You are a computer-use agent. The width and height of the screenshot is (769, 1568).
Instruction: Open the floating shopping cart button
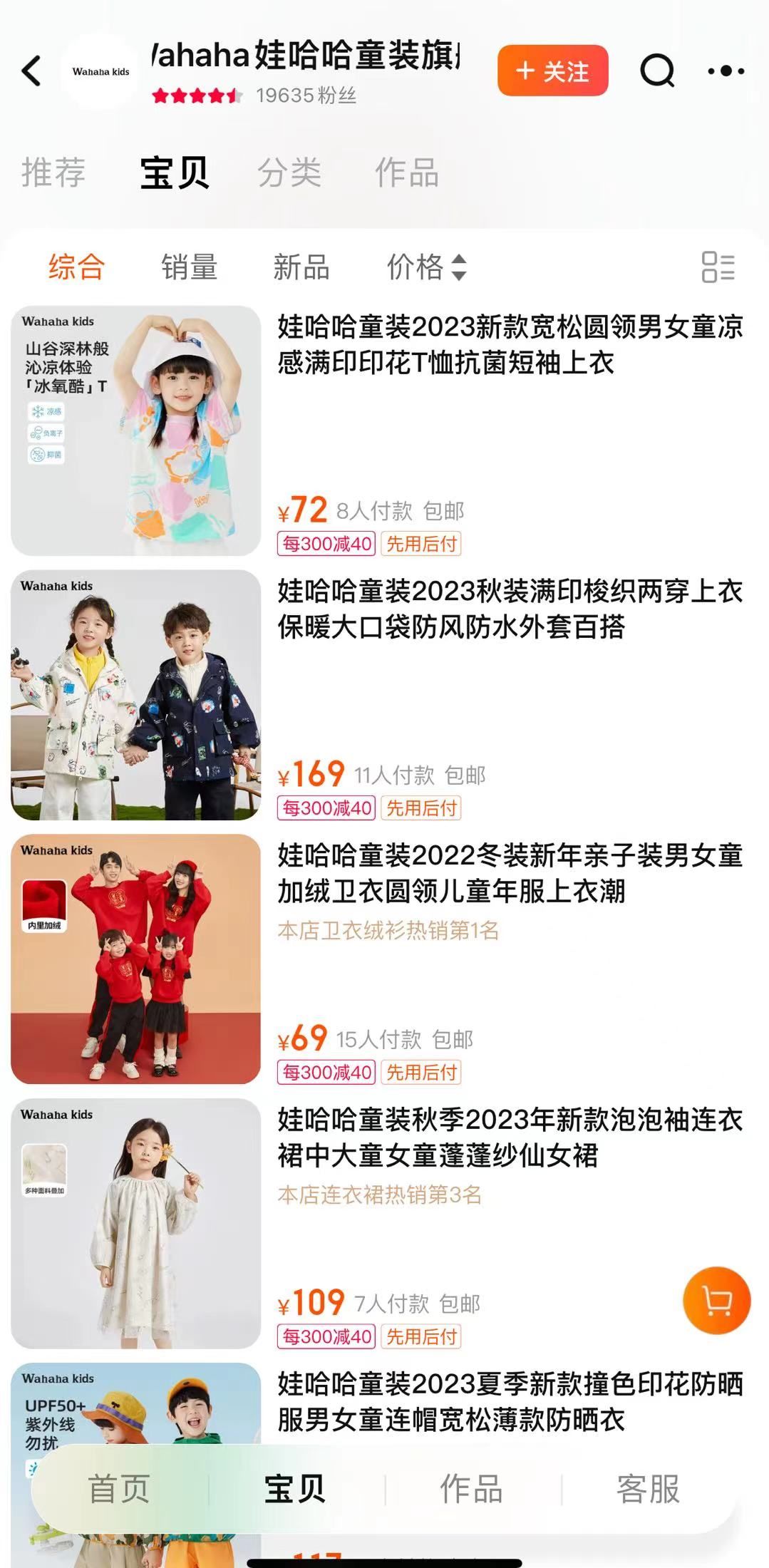[716, 1300]
